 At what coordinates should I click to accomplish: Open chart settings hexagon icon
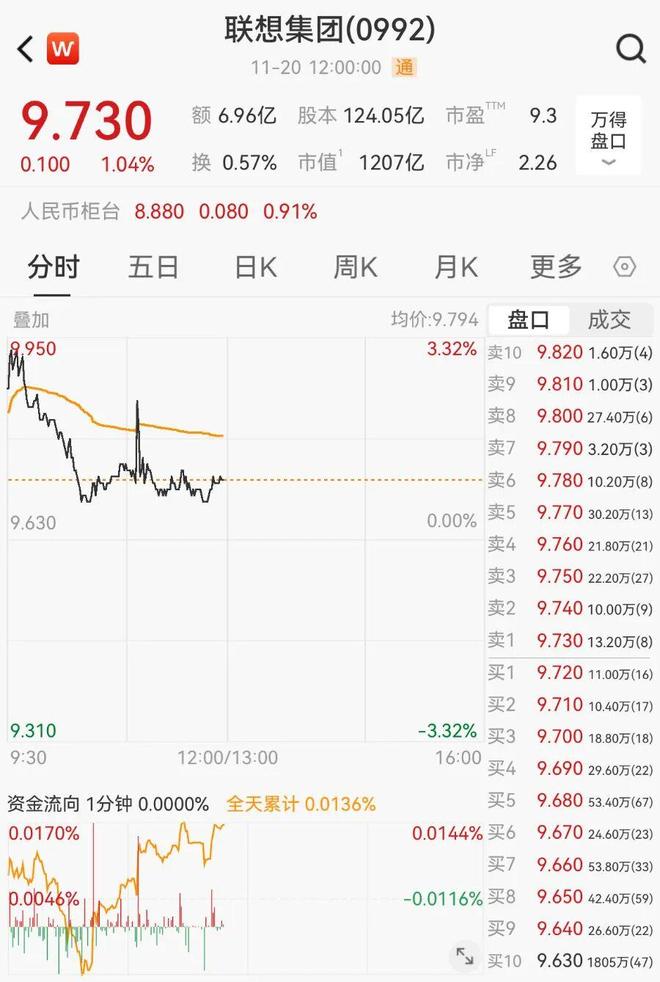pos(625,267)
